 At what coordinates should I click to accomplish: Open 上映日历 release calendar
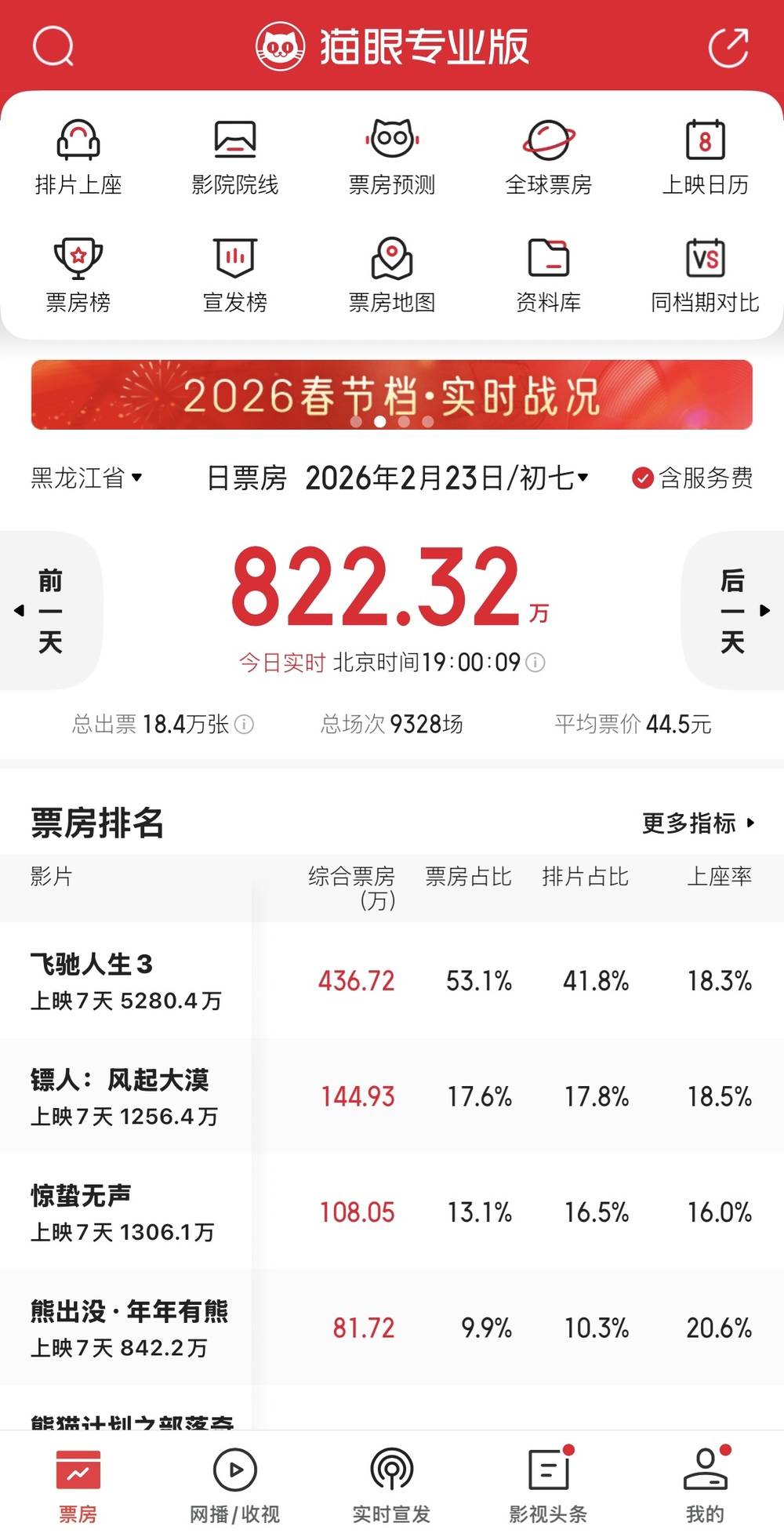(705, 157)
